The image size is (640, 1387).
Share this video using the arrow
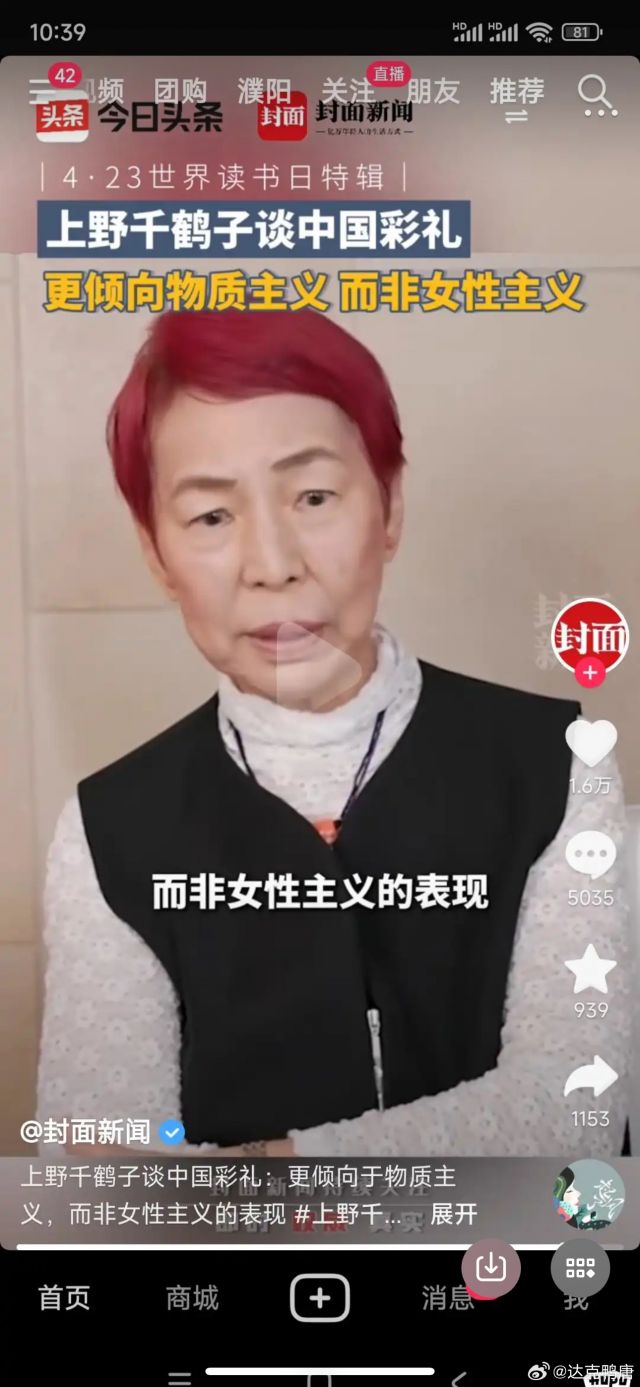[x=590, y=1079]
